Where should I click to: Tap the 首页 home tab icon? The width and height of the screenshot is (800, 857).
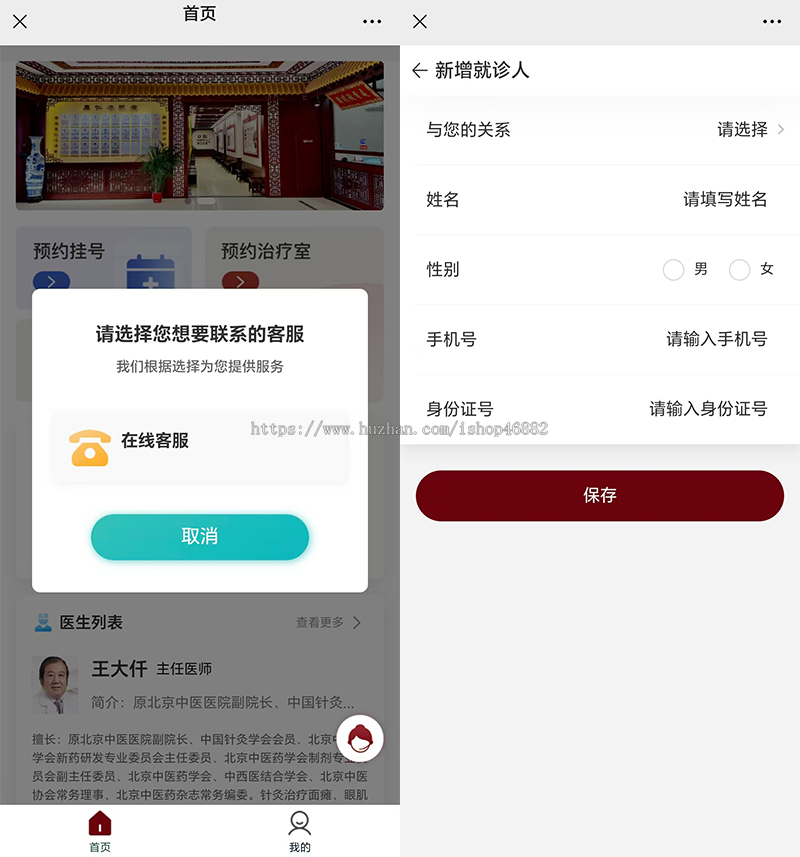[99, 822]
